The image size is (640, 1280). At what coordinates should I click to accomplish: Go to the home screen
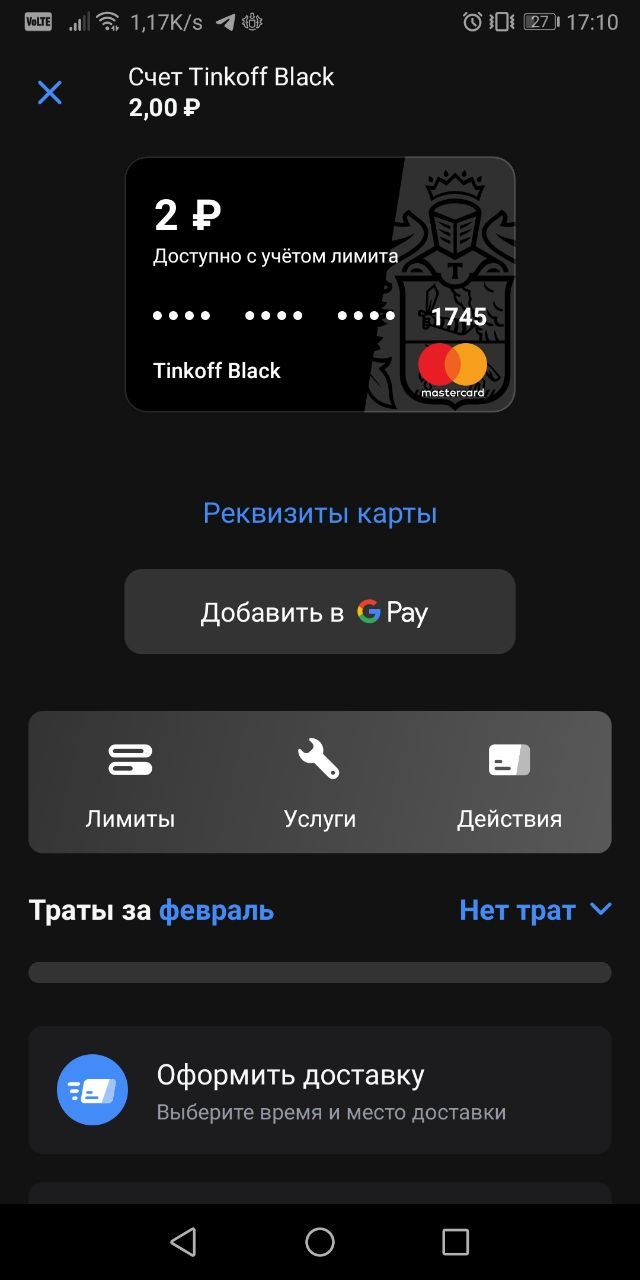click(x=320, y=1242)
